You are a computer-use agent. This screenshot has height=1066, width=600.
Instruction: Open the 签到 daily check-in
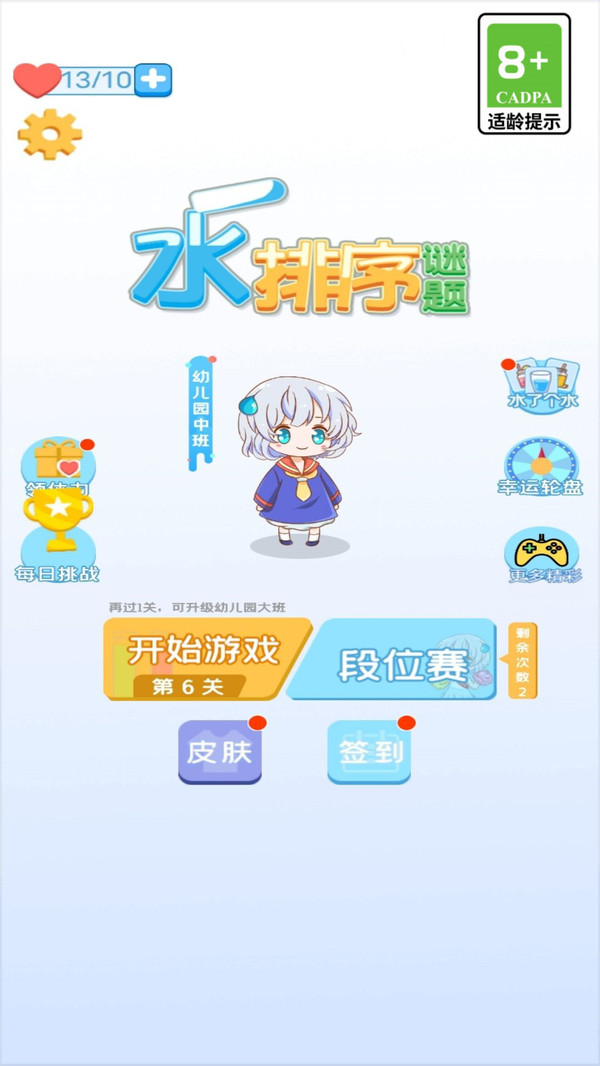click(x=369, y=752)
